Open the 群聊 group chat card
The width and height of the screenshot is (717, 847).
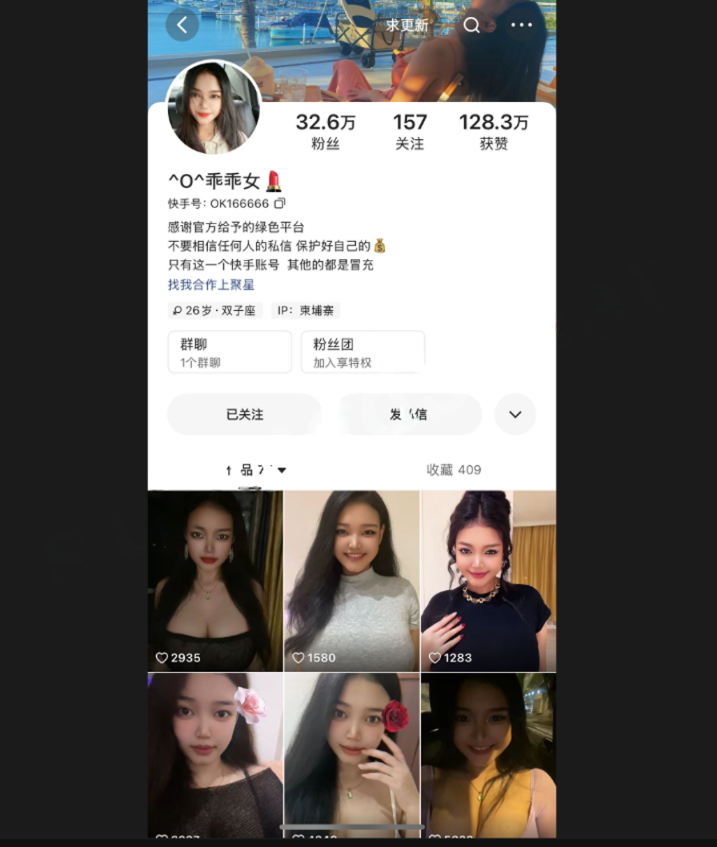[230, 352]
